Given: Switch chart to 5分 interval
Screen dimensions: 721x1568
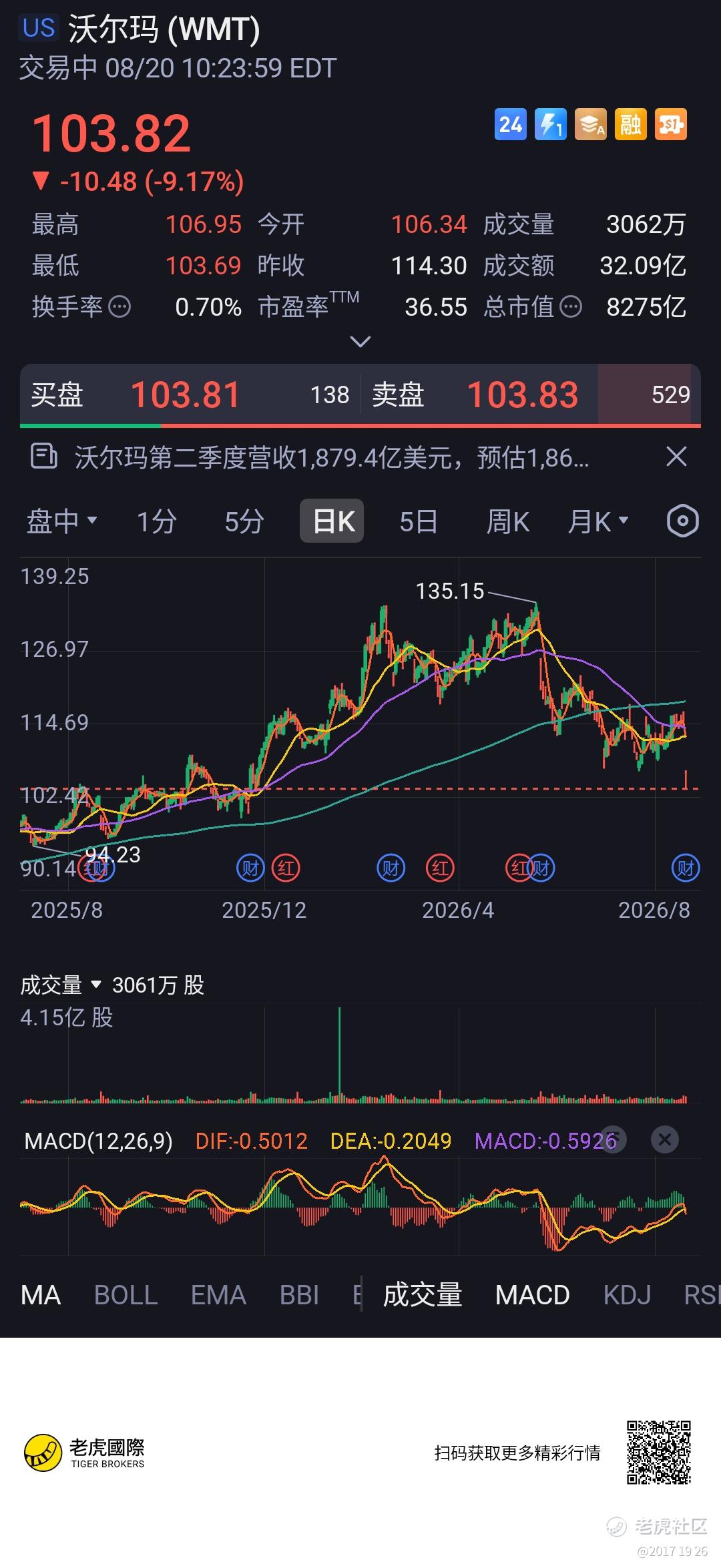Looking at the screenshot, I should click(244, 521).
